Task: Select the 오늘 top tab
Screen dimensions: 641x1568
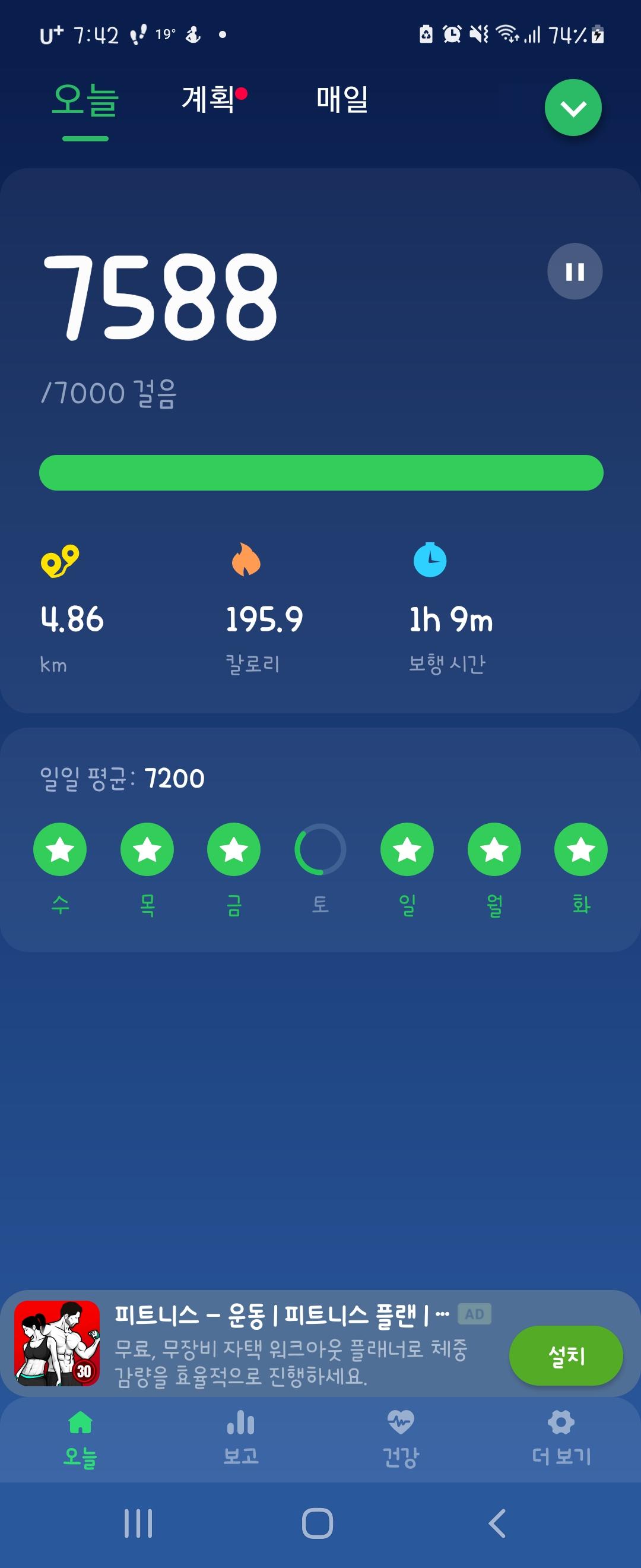Action: pyautogui.click(x=85, y=101)
